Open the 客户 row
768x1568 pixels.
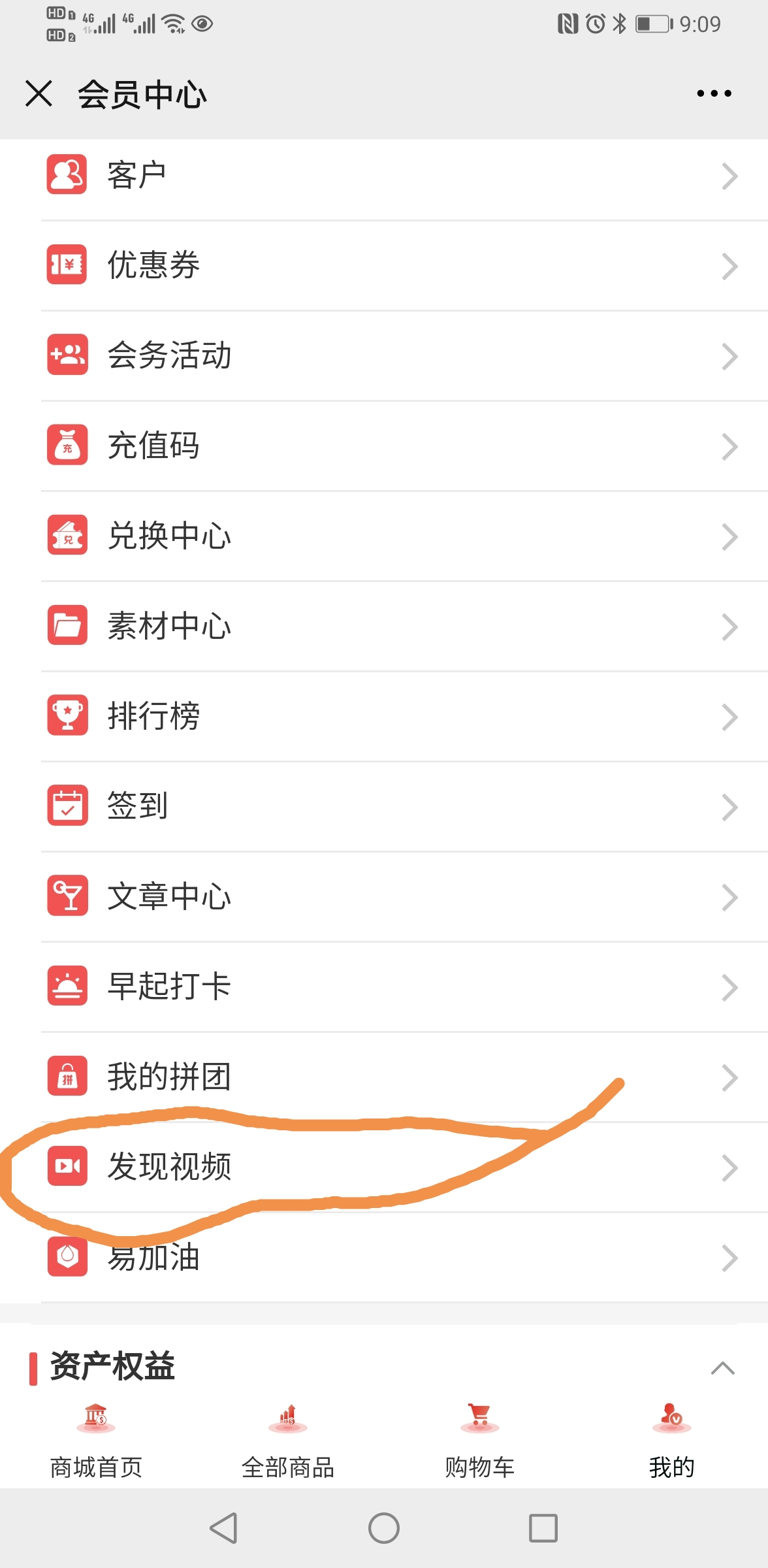click(384, 176)
